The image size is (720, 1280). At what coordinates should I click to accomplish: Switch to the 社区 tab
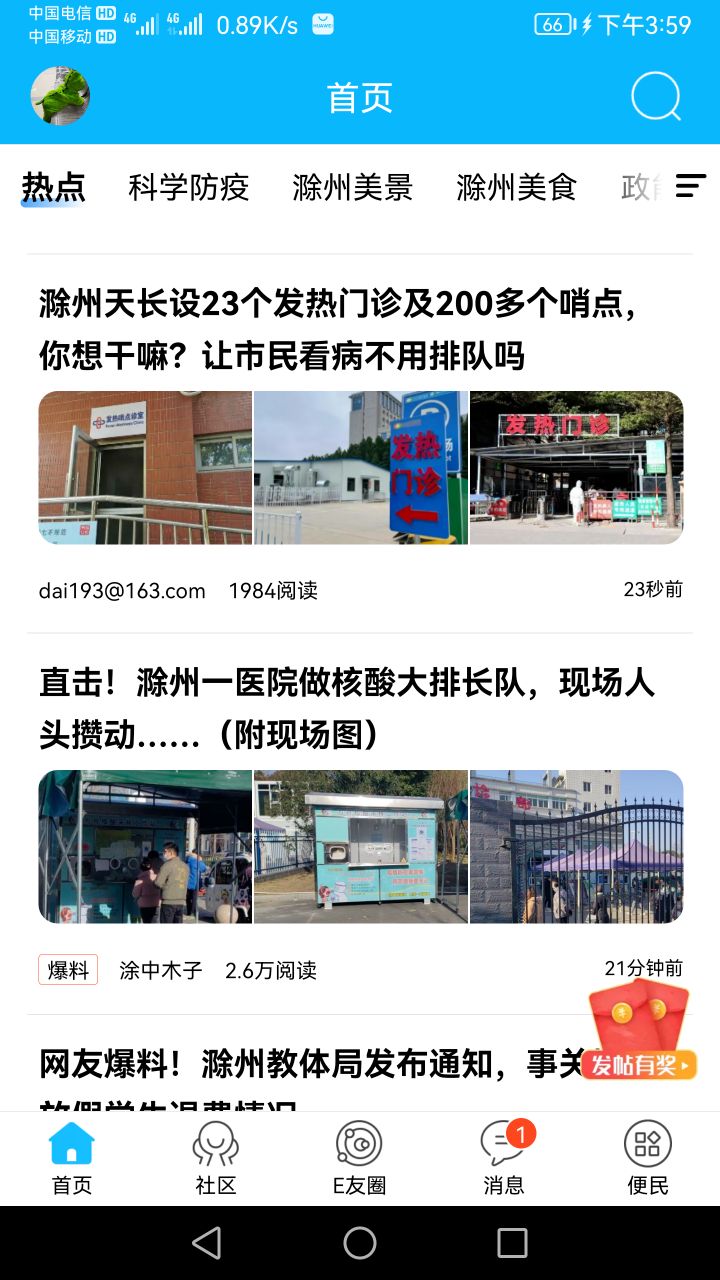[216, 1159]
